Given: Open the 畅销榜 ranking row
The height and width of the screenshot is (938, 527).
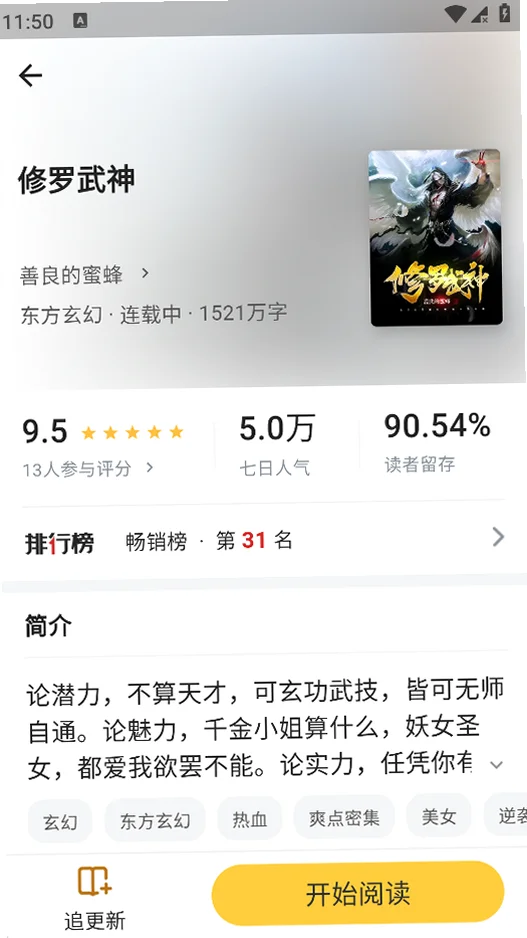Looking at the screenshot, I should coord(264,540).
